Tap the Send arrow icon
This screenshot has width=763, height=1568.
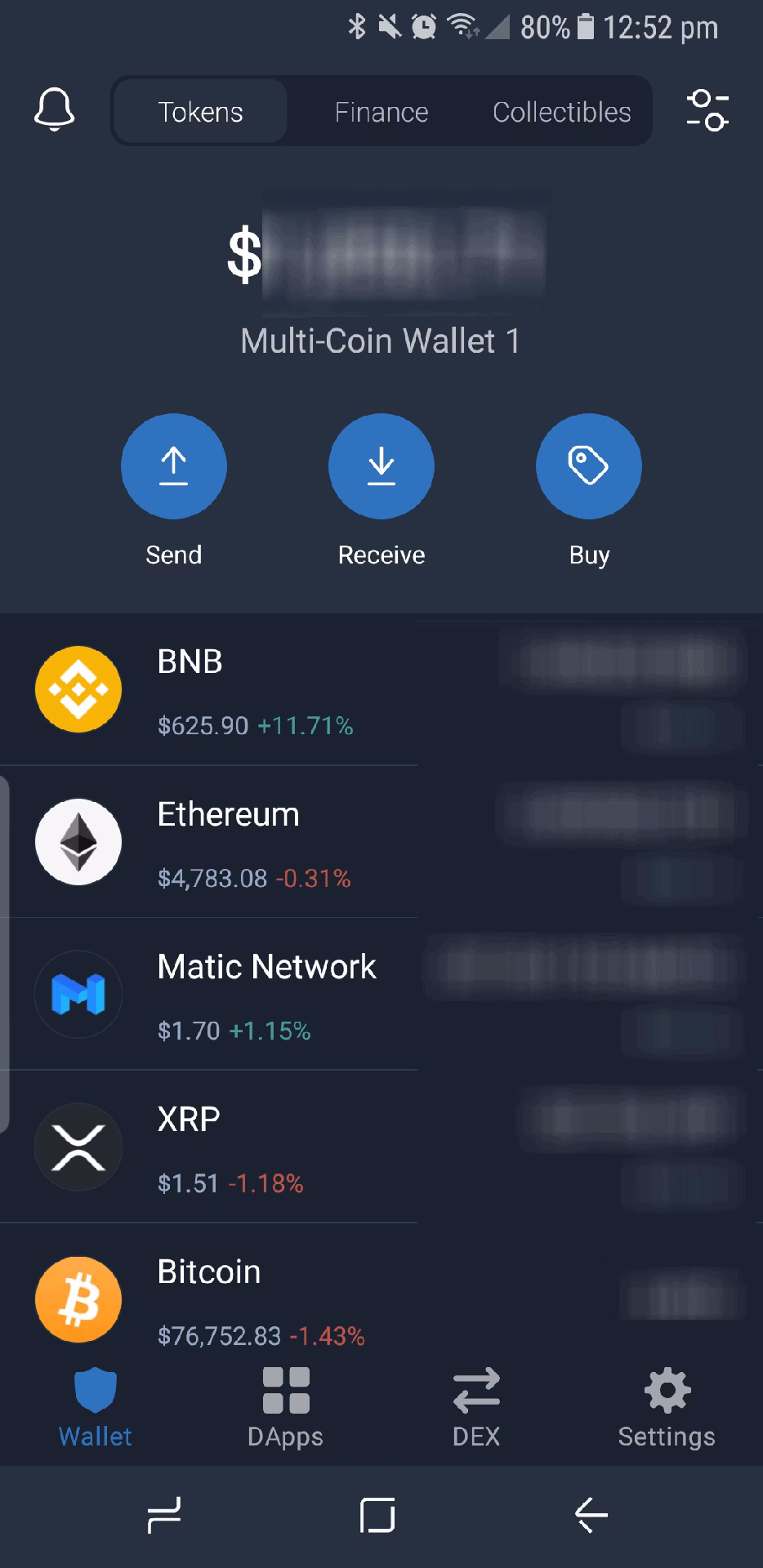click(x=173, y=465)
